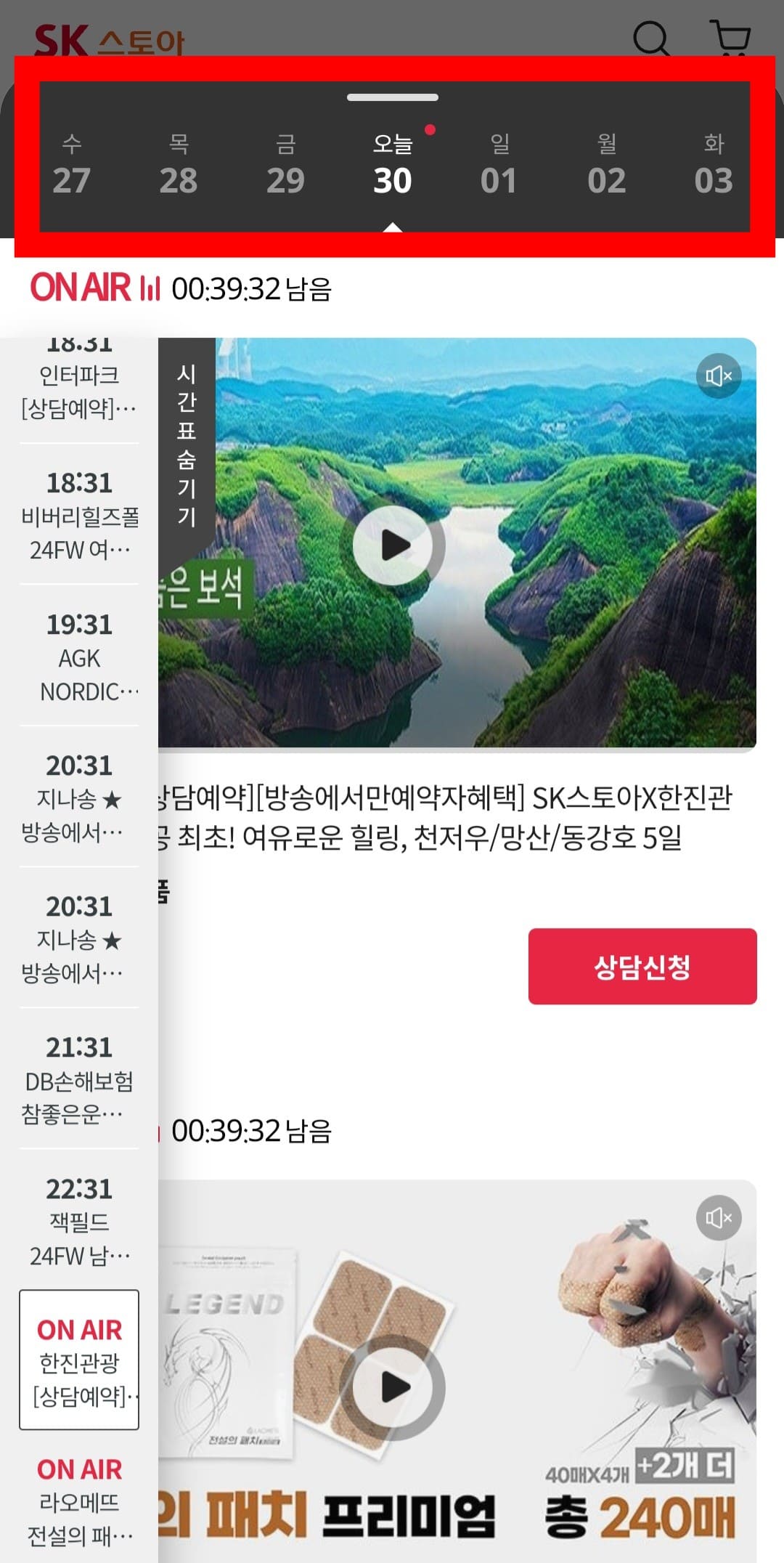The height and width of the screenshot is (1563, 784).
Task: Unmute the 전설의 패치 video
Action: [x=717, y=1217]
